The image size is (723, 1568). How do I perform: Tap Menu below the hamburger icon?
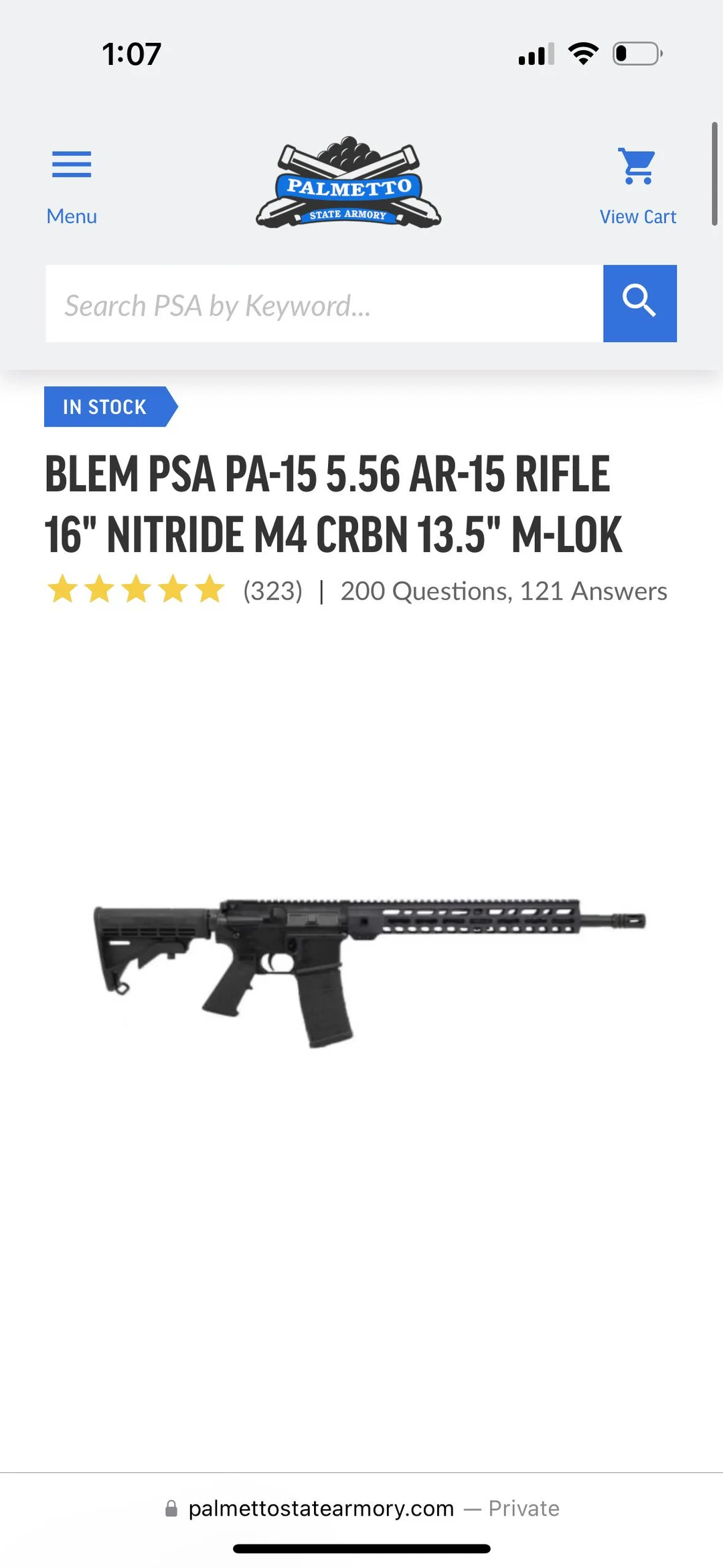point(70,216)
